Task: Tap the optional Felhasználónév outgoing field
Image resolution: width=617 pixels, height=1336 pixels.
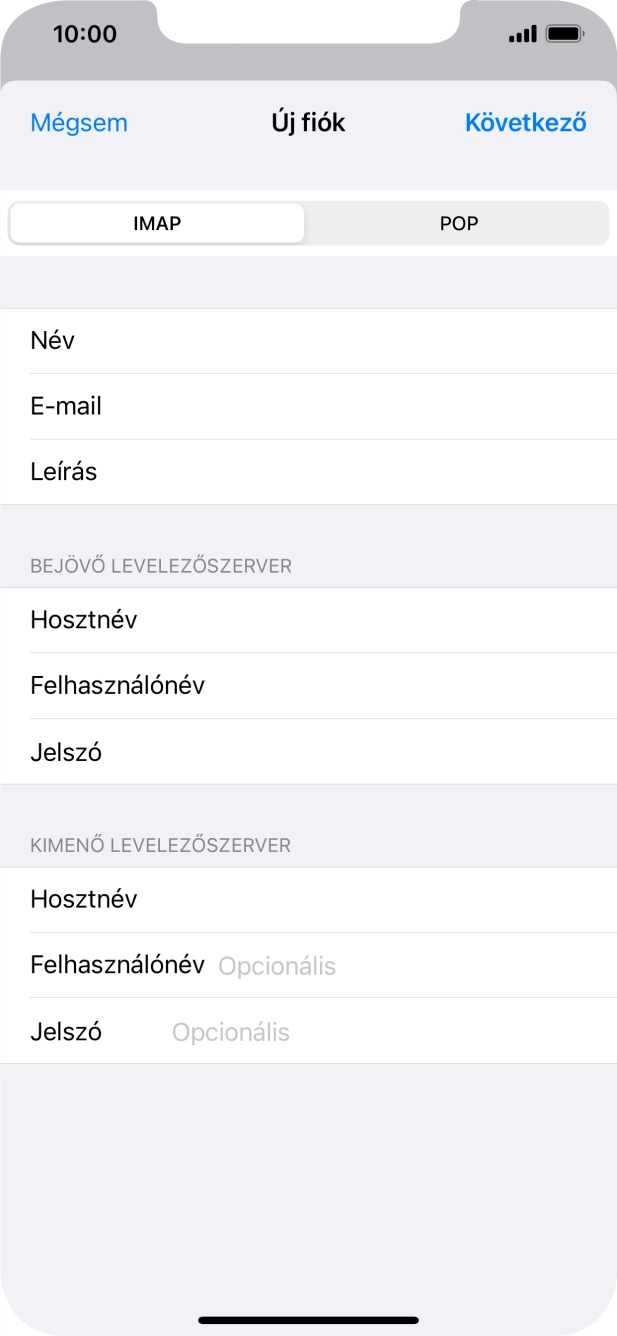Action: click(x=400, y=966)
